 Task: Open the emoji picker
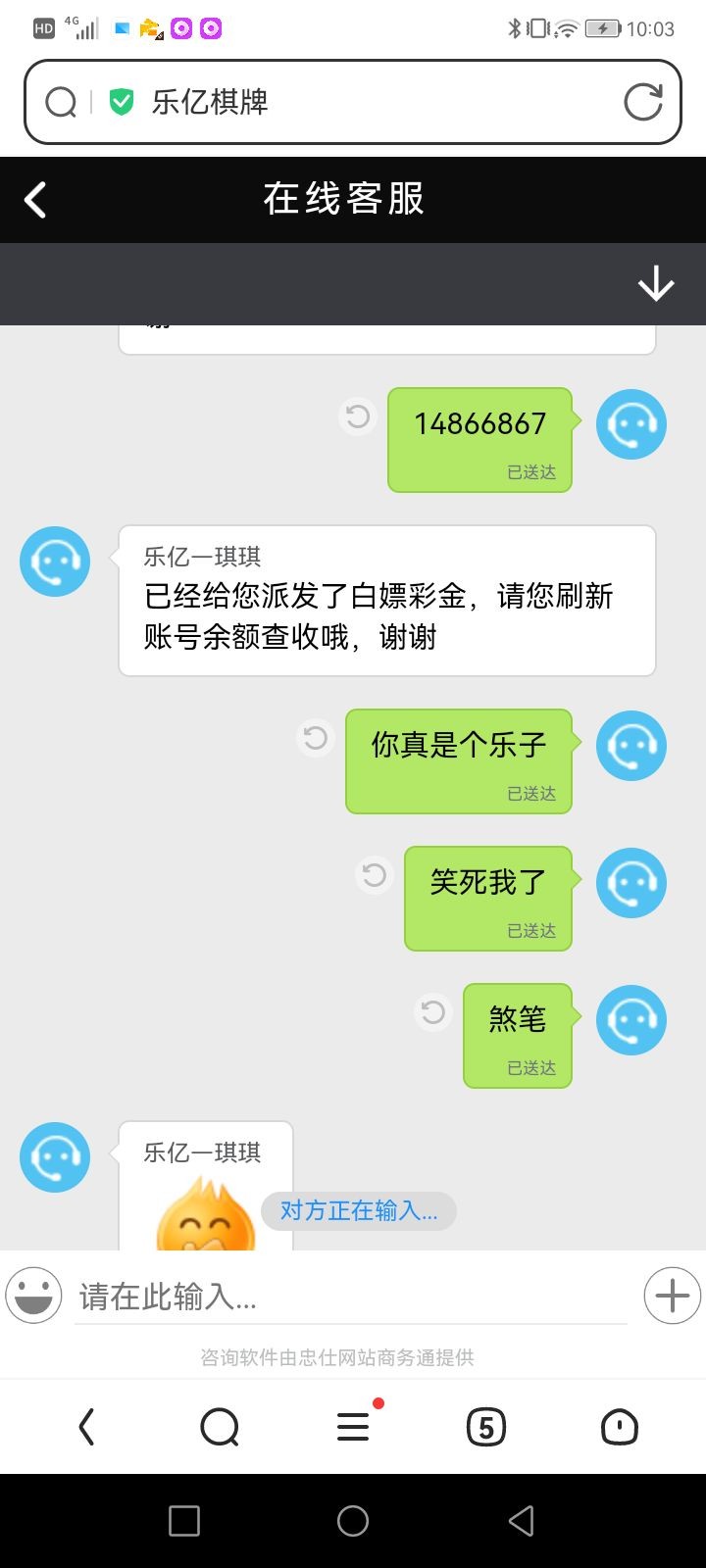(x=34, y=1296)
